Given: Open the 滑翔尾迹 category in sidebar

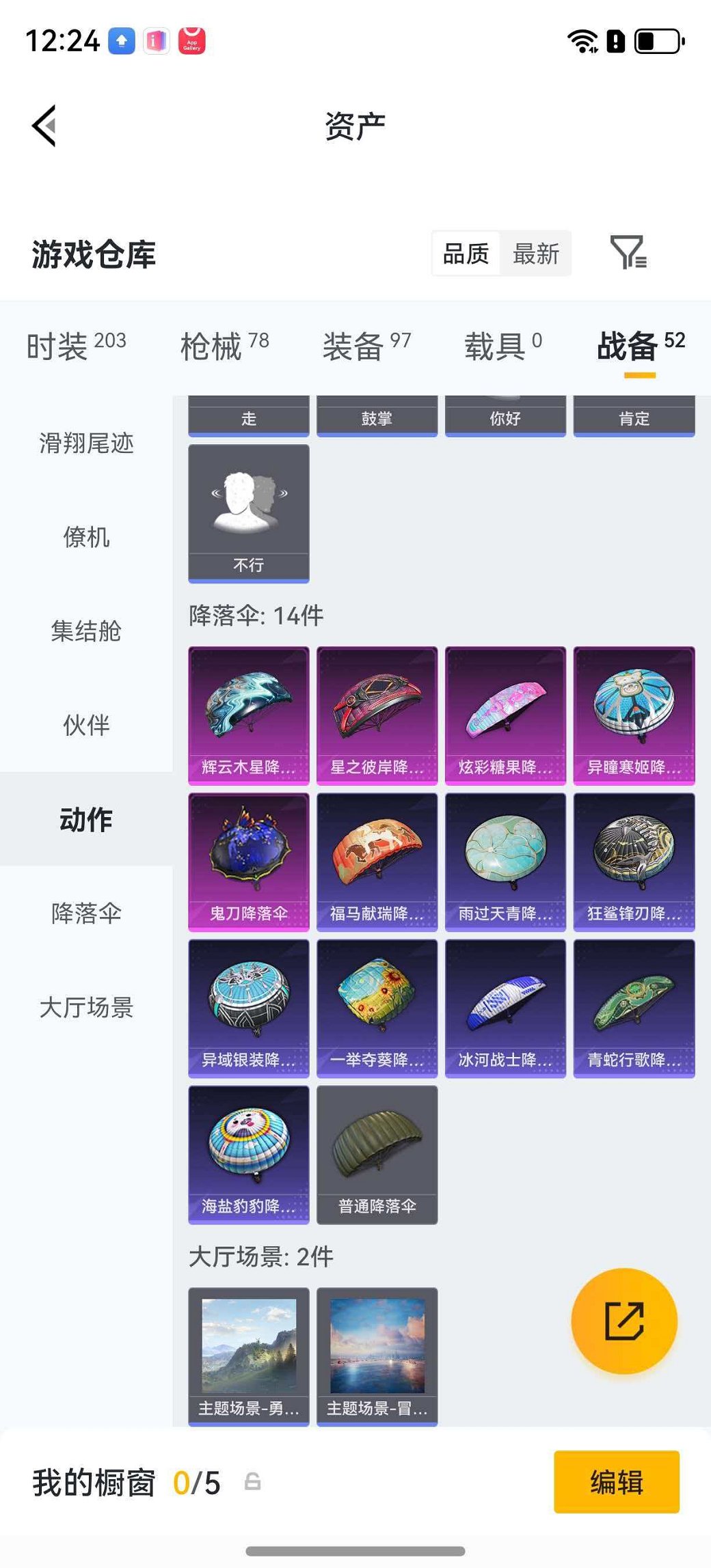Looking at the screenshot, I should (x=88, y=444).
